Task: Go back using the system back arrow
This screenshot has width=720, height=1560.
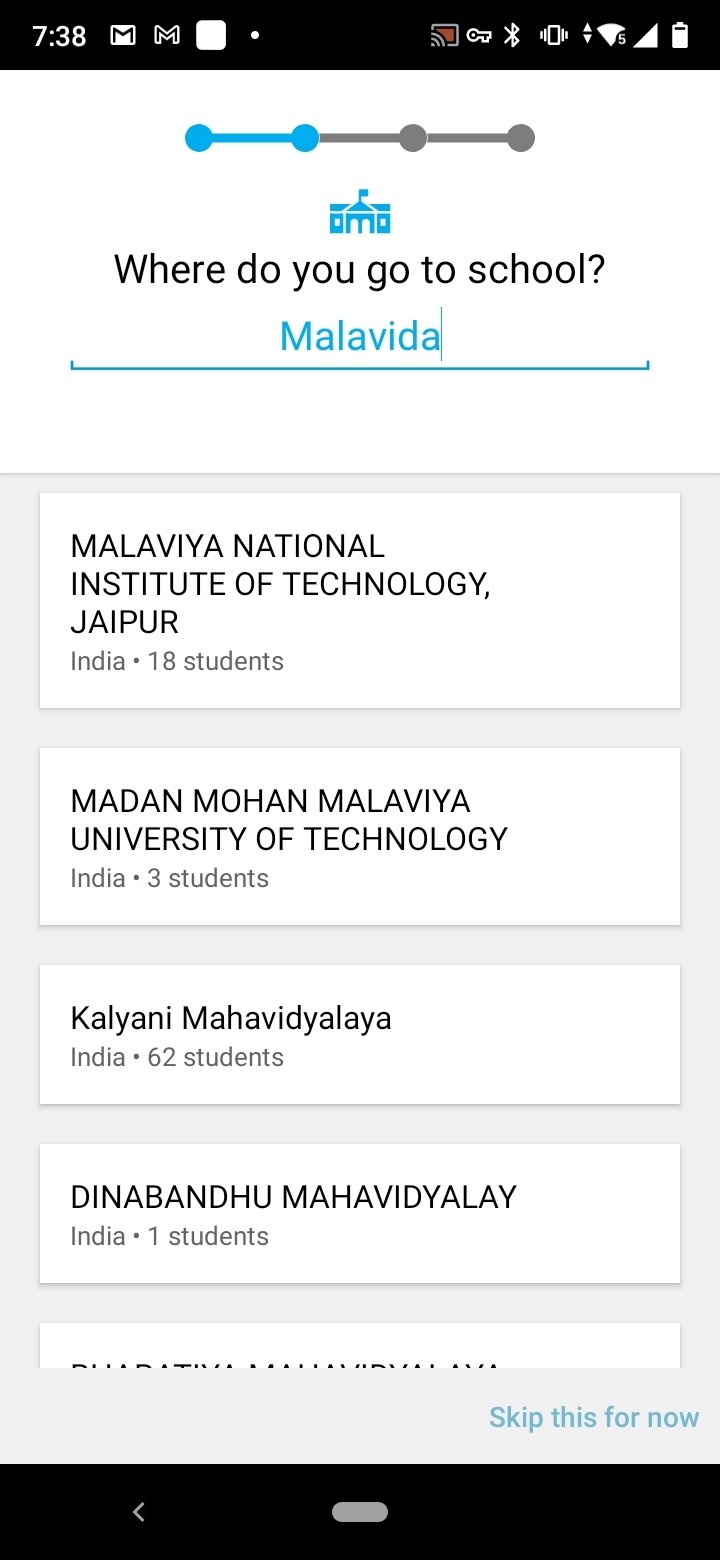Action: pos(139,1512)
